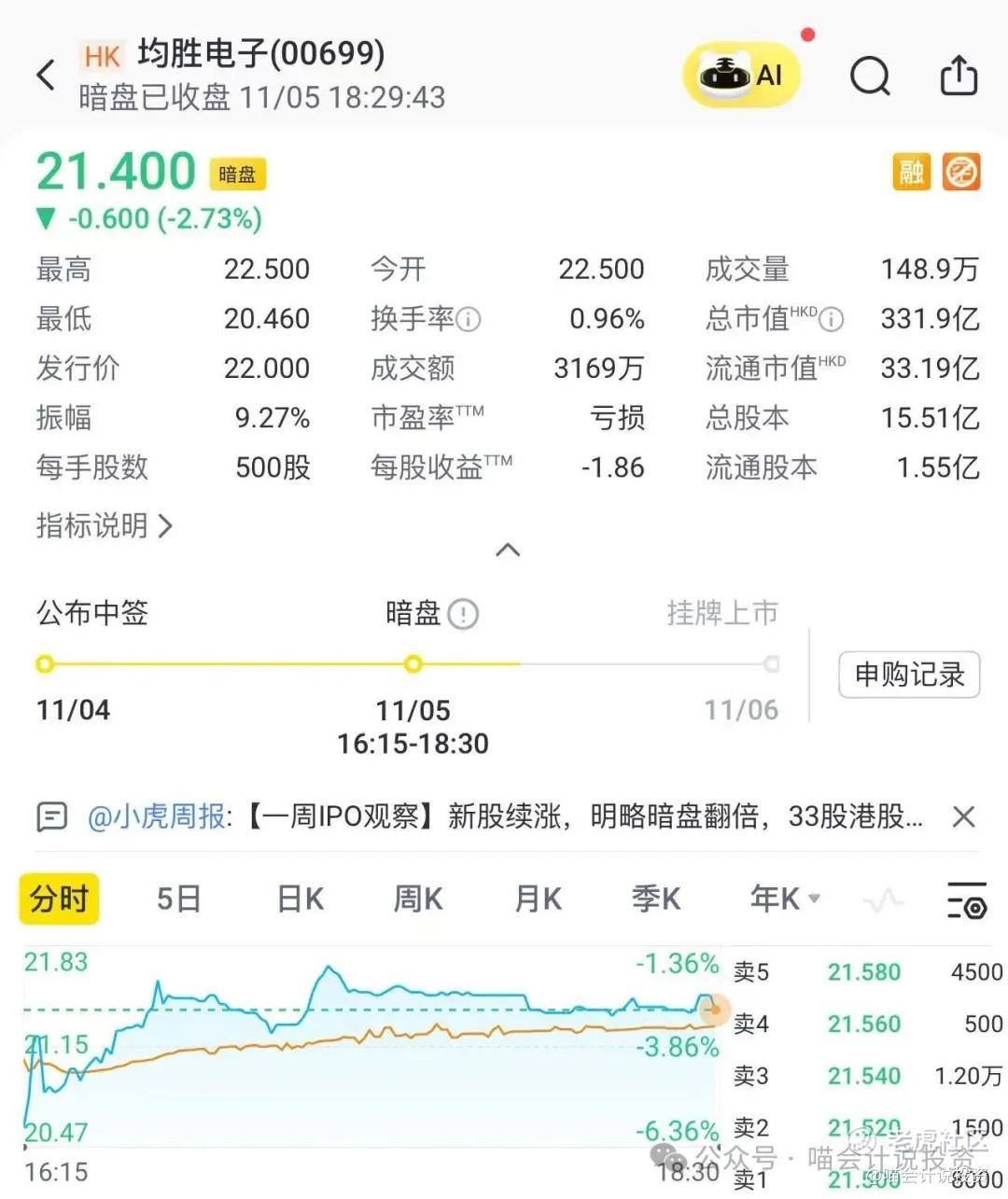Open 指标说明 explanation
Viewport: 1008px width, 1199px height.
click(x=104, y=525)
